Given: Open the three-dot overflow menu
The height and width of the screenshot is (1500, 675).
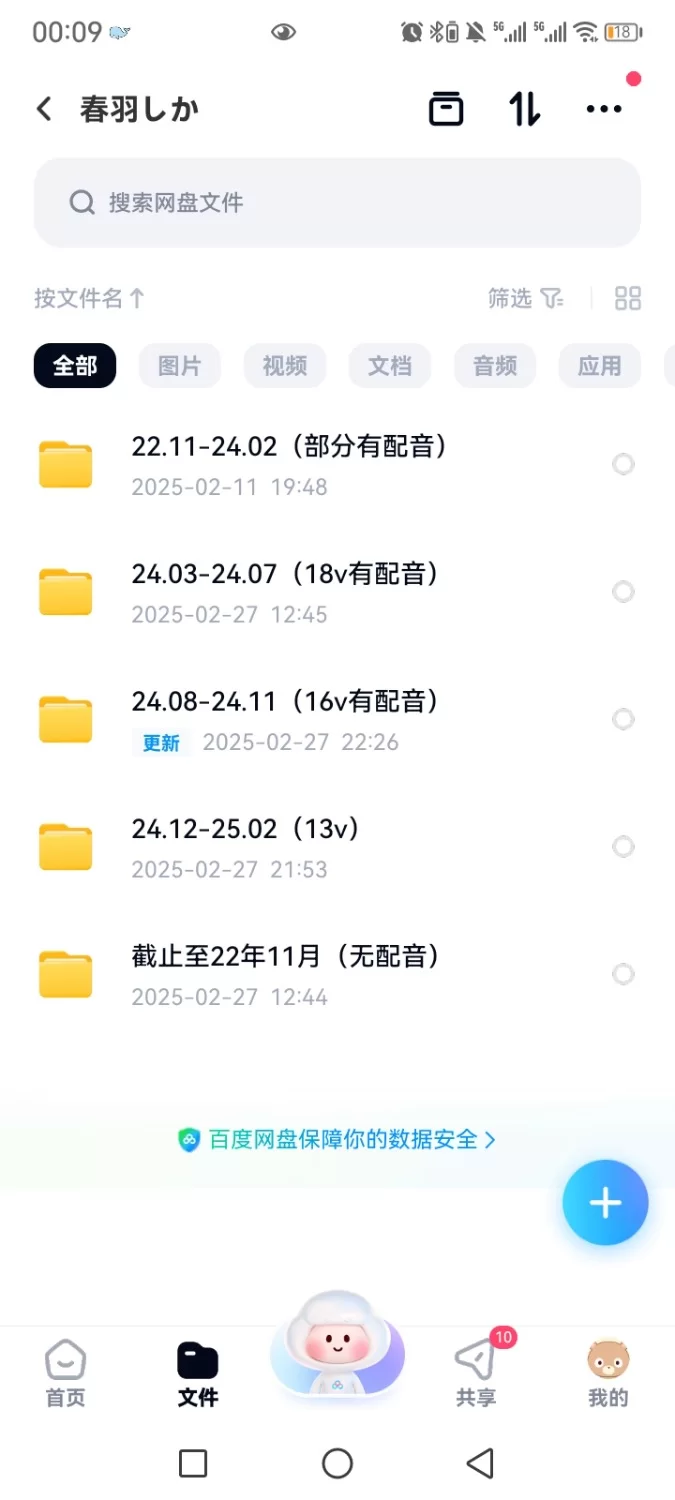Looking at the screenshot, I should (x=604, y=109).
